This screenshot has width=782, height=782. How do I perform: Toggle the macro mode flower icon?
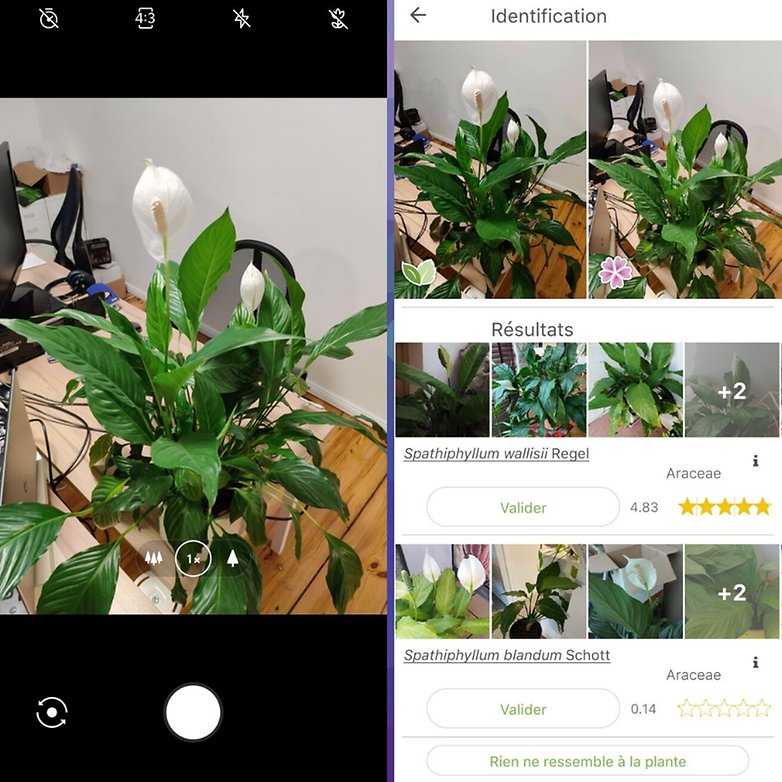(x=338, y=19)
